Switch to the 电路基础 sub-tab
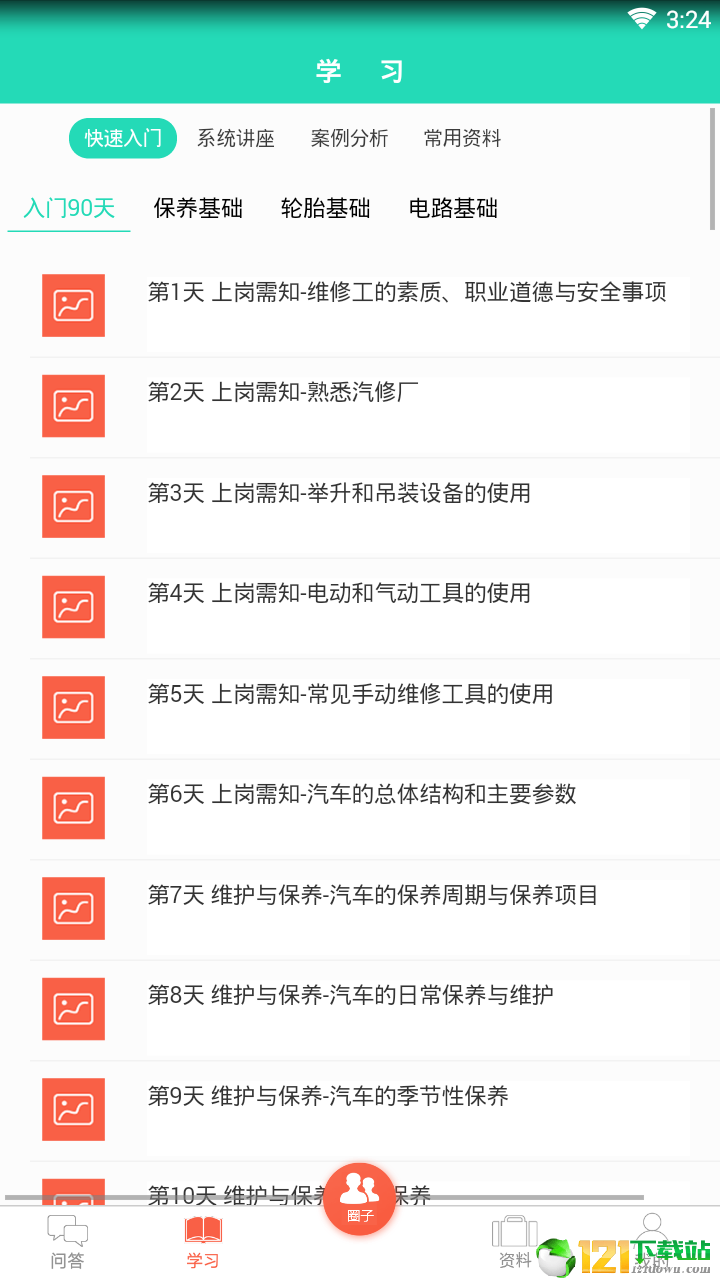This screenshot has width=720, height=1280. pyautogui.click(x=454, y=208)
